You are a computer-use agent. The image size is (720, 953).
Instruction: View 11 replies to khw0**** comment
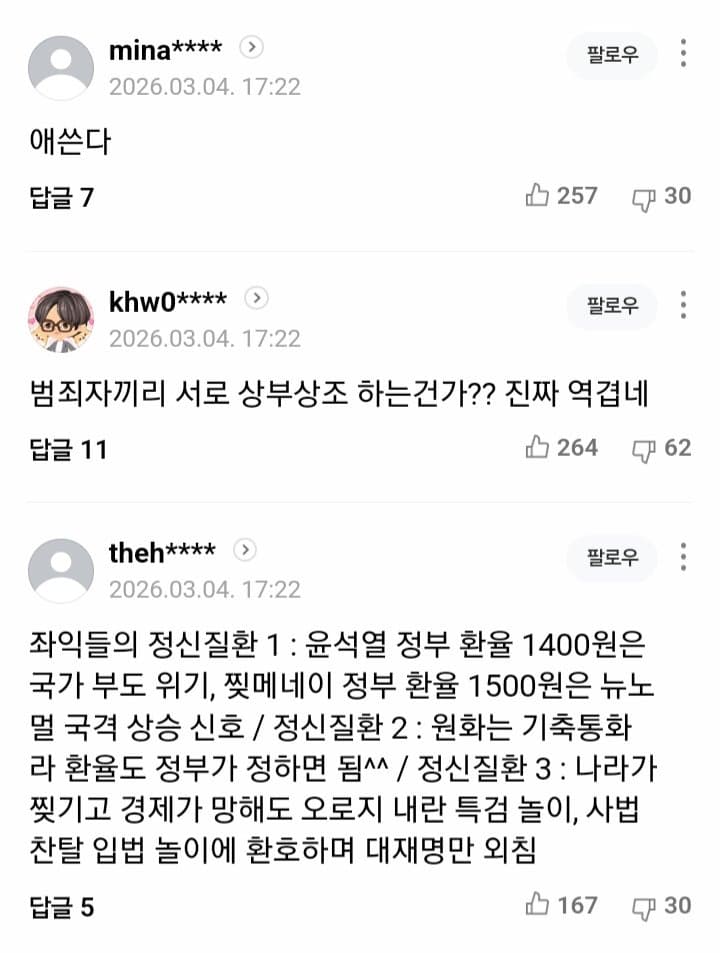[x=68, y=449]
